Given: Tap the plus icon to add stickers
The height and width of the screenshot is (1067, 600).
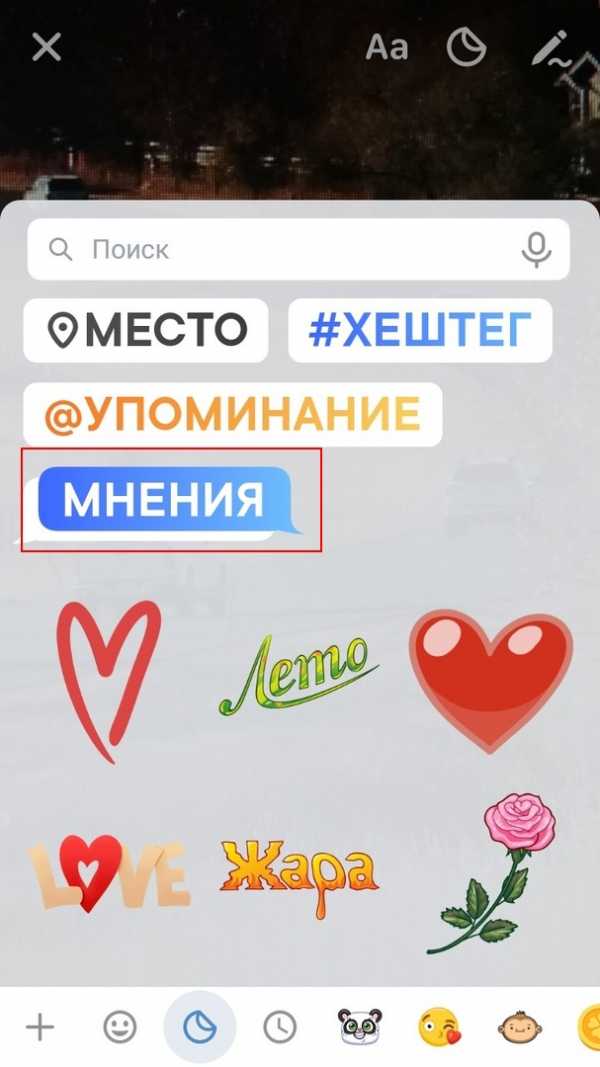Looking at the screenshot, I should (40, 1027).
